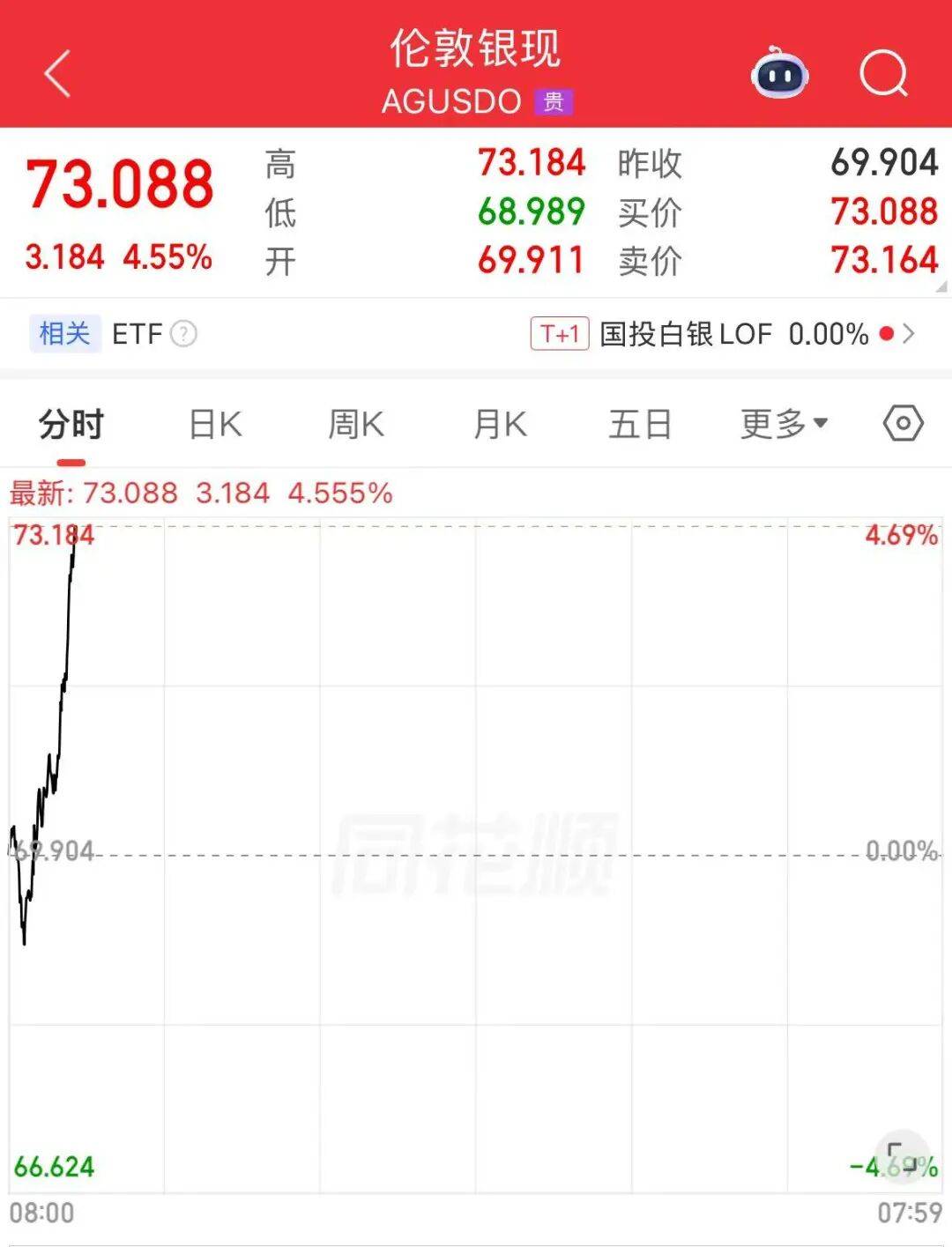Tap the 相关 tag next to ETF
This screenshot has height=1247, width=952.
(x=64, y=334)
